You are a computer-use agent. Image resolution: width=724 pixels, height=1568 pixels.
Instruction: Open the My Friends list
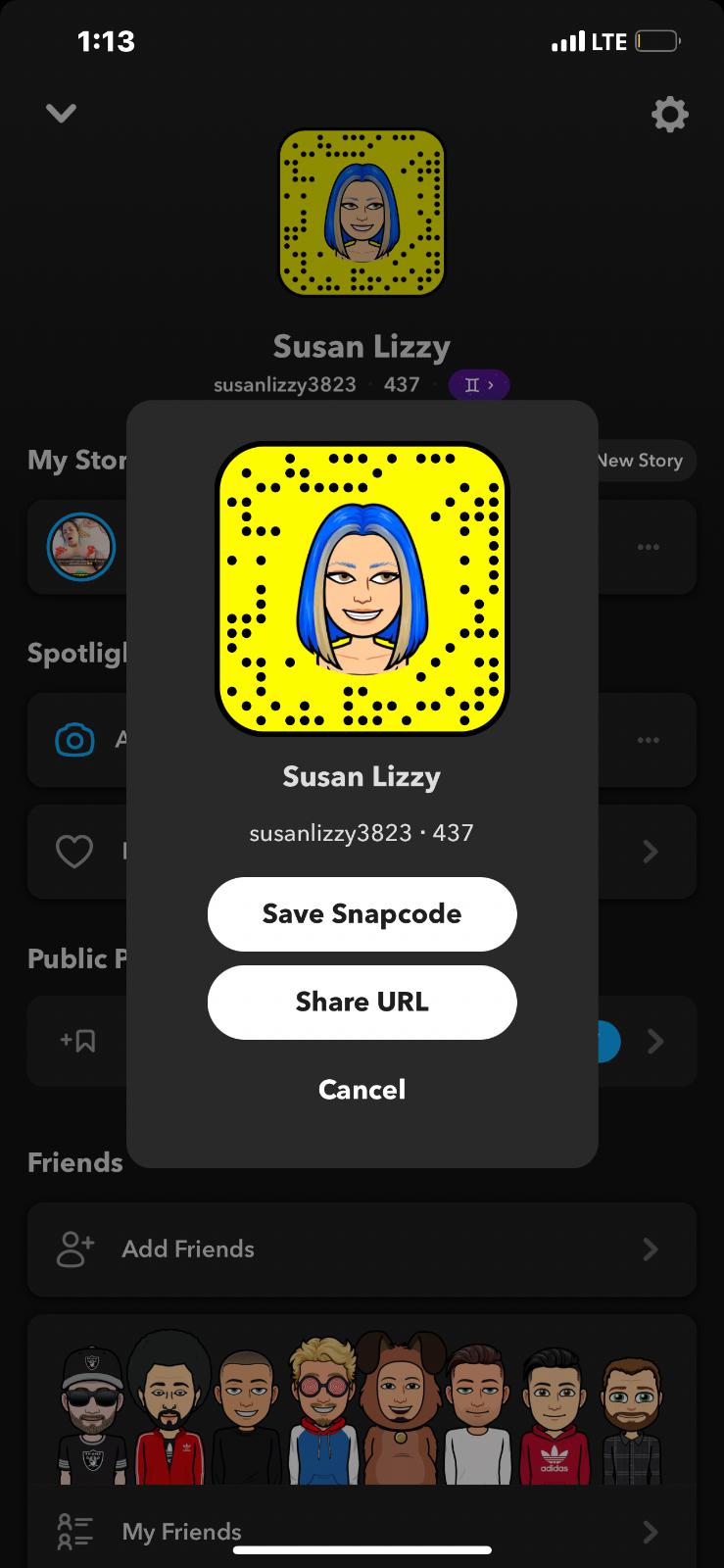pyautogui.click(x=362, y=1531)
